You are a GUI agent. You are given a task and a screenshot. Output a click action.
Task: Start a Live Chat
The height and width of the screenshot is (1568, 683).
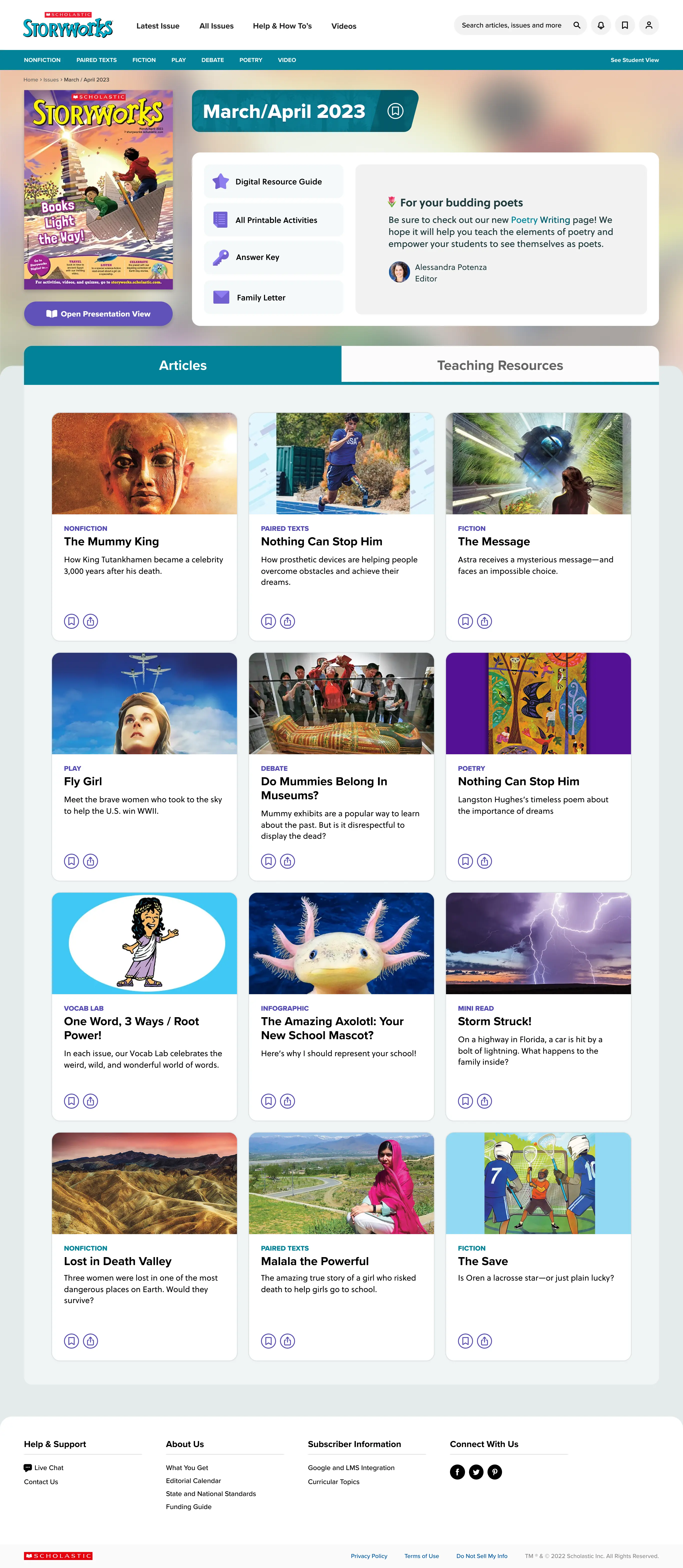tap(48, 1468)
